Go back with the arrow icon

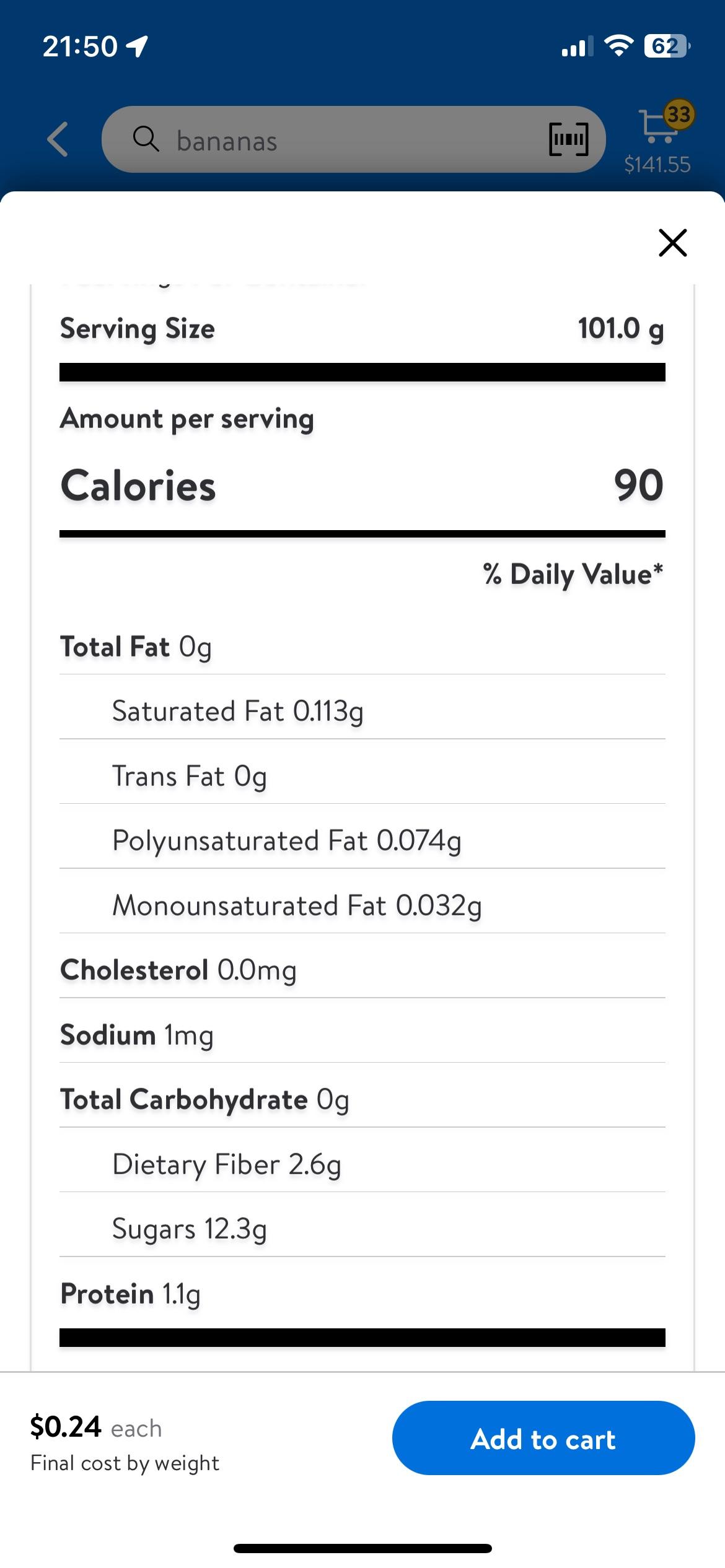(58, 139)
